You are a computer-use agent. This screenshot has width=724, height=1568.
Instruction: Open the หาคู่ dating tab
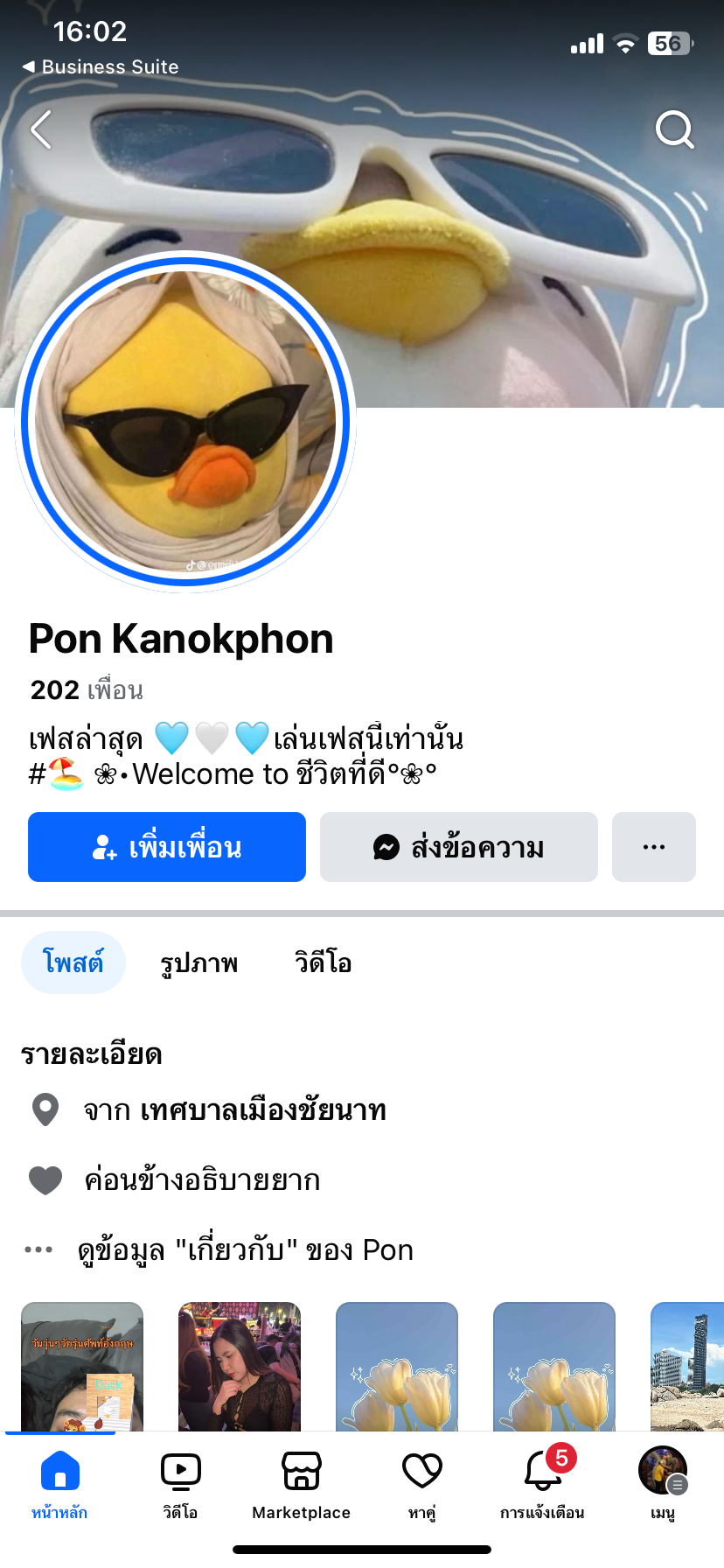click(421, 1484)
